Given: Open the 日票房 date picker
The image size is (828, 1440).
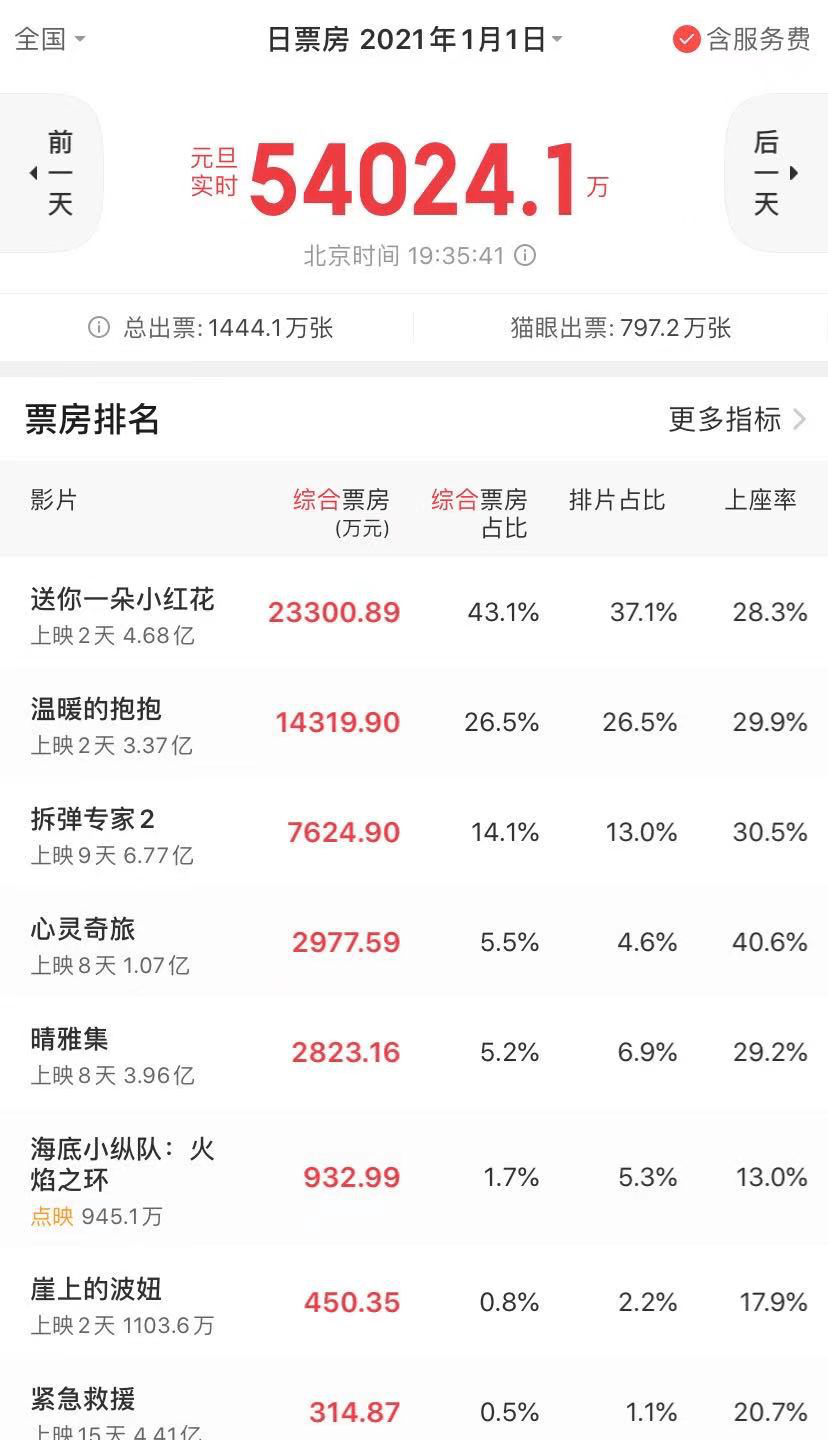Looking at the screenshot, I should pos(414,39).
